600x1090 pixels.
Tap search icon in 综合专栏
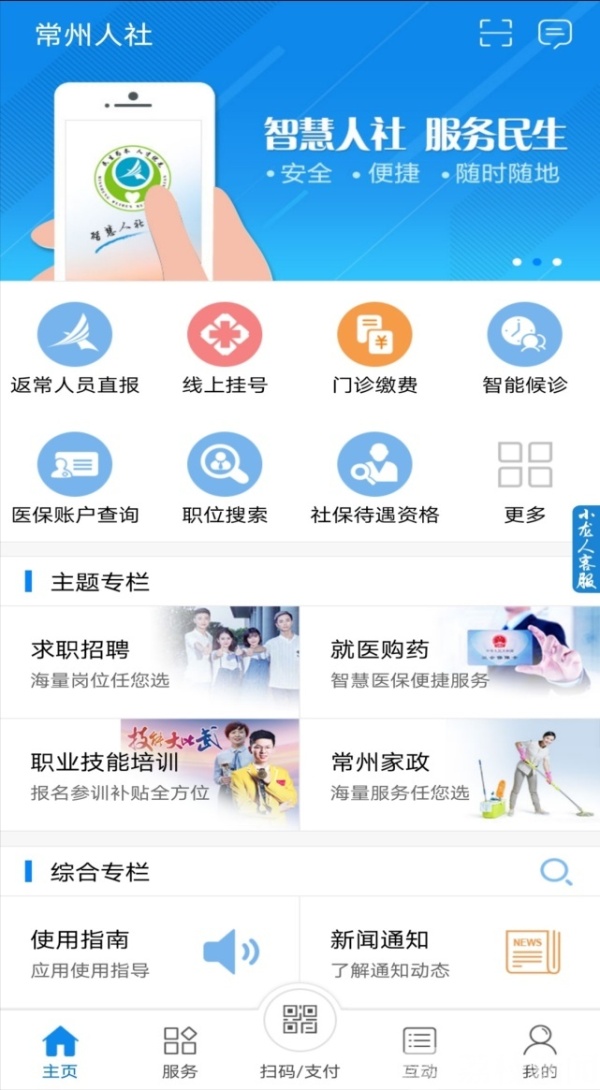(x=555, y=872)
